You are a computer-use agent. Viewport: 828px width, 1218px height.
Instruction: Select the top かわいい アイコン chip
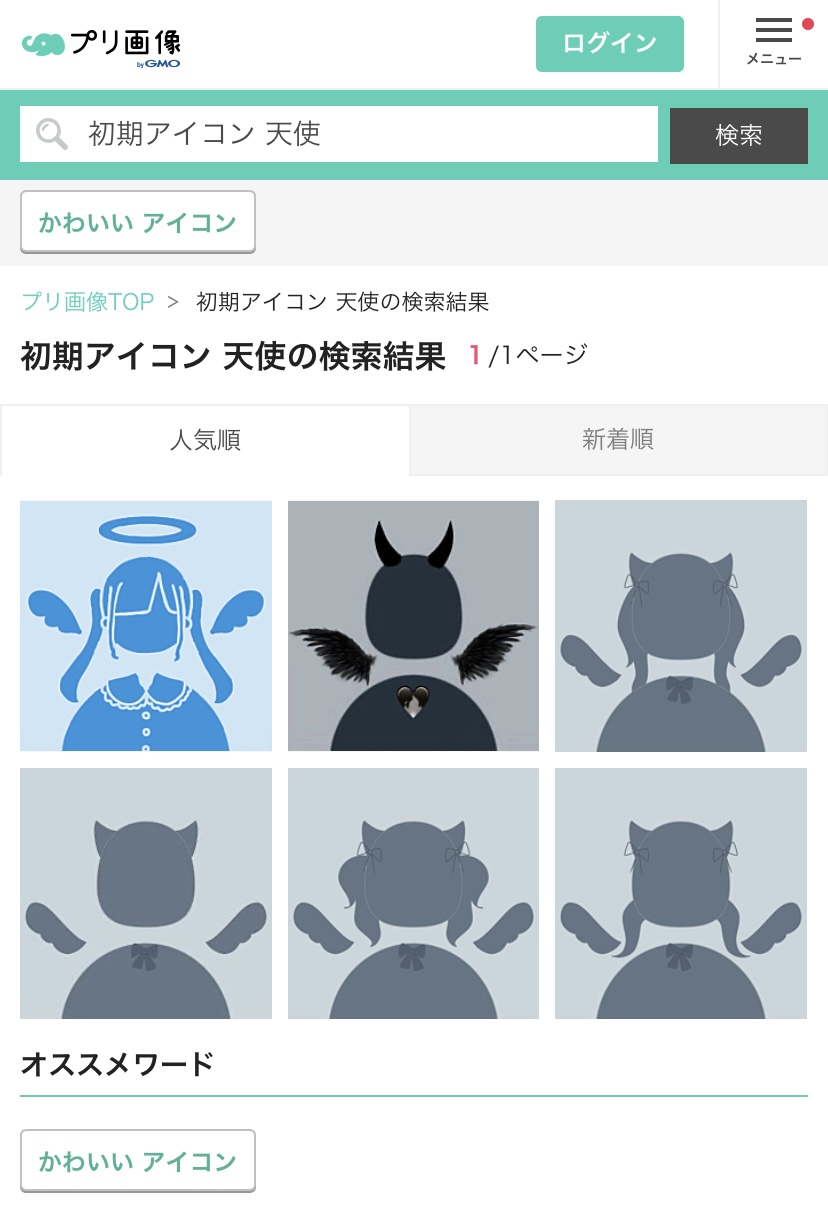click(x=138, y=222)
